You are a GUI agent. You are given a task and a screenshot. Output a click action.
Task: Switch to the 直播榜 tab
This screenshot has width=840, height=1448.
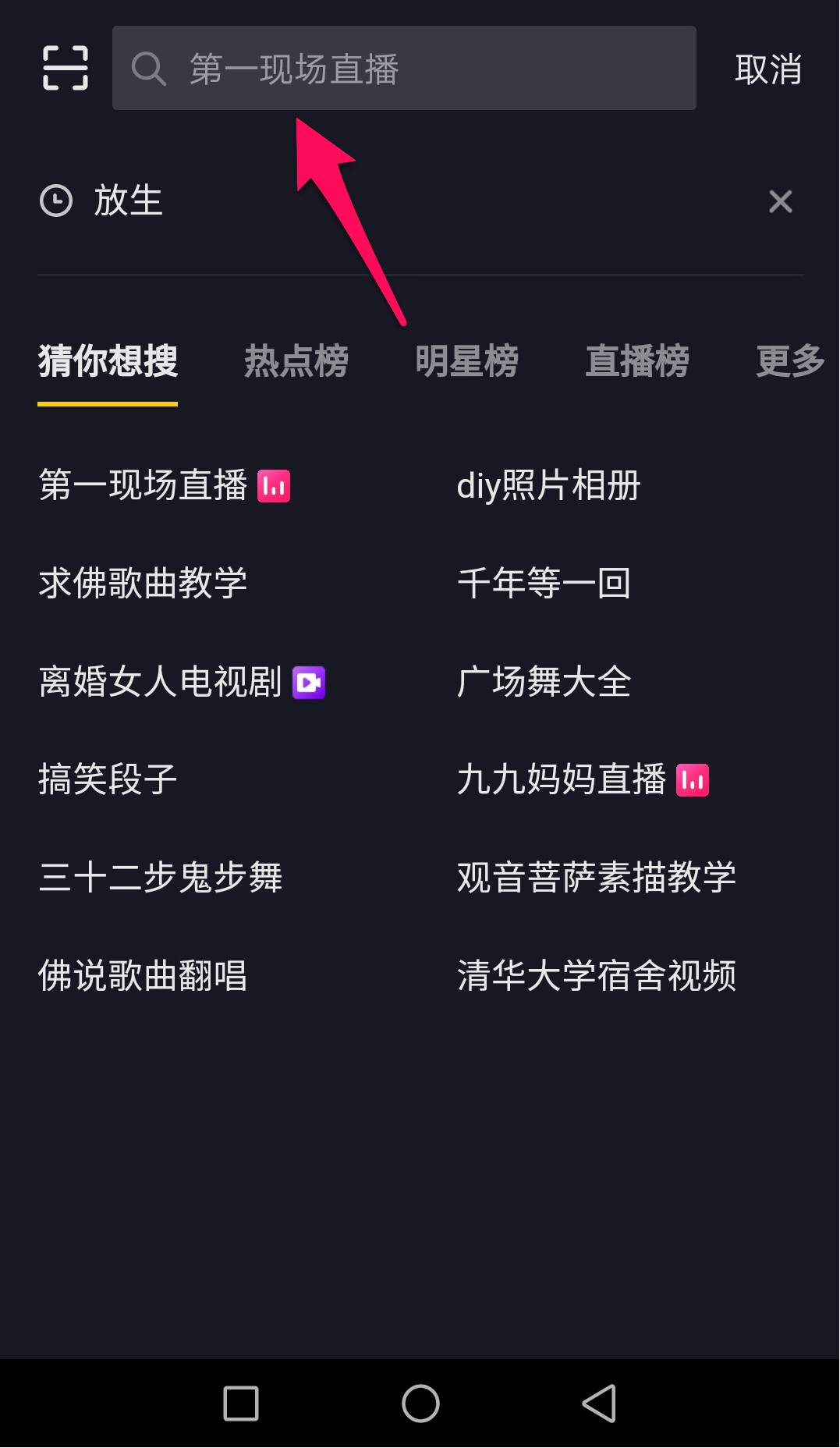[x=638, y=361]
